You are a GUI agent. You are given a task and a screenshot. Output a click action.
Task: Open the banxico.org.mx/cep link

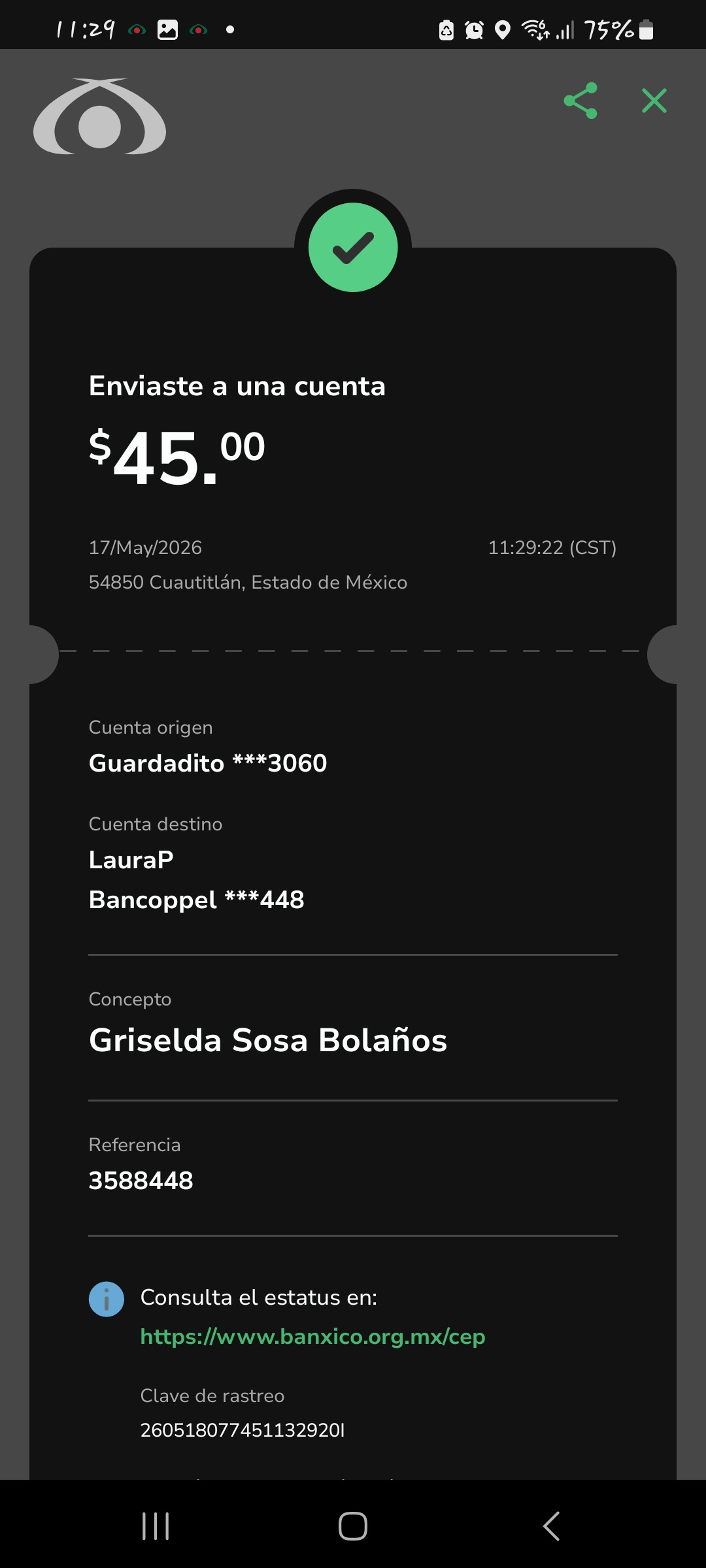pos(312,1337)
